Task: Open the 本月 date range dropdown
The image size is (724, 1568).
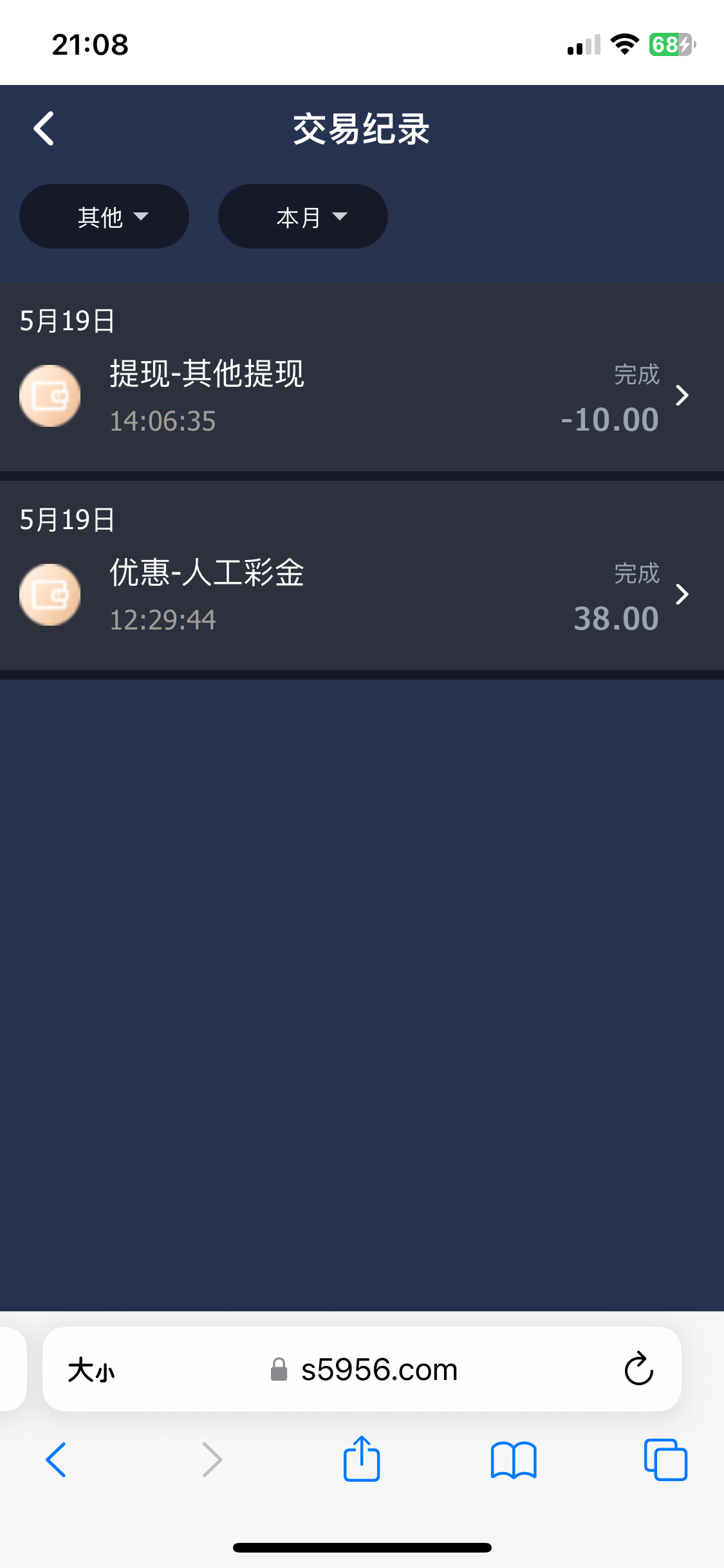Action: [x=303, y=217]
